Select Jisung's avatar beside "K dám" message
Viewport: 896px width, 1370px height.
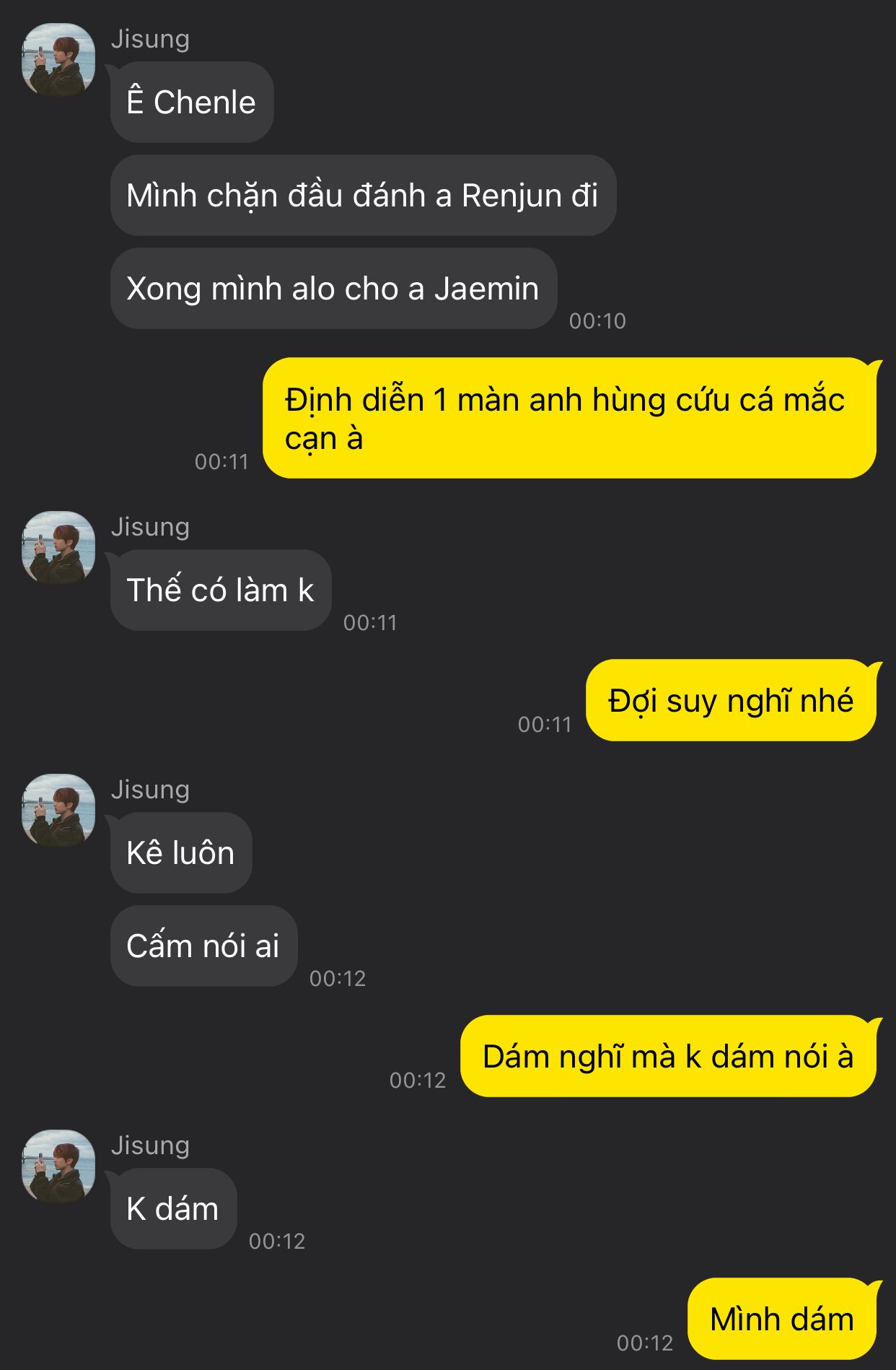pyautogui.click(x=58, y=1166)
